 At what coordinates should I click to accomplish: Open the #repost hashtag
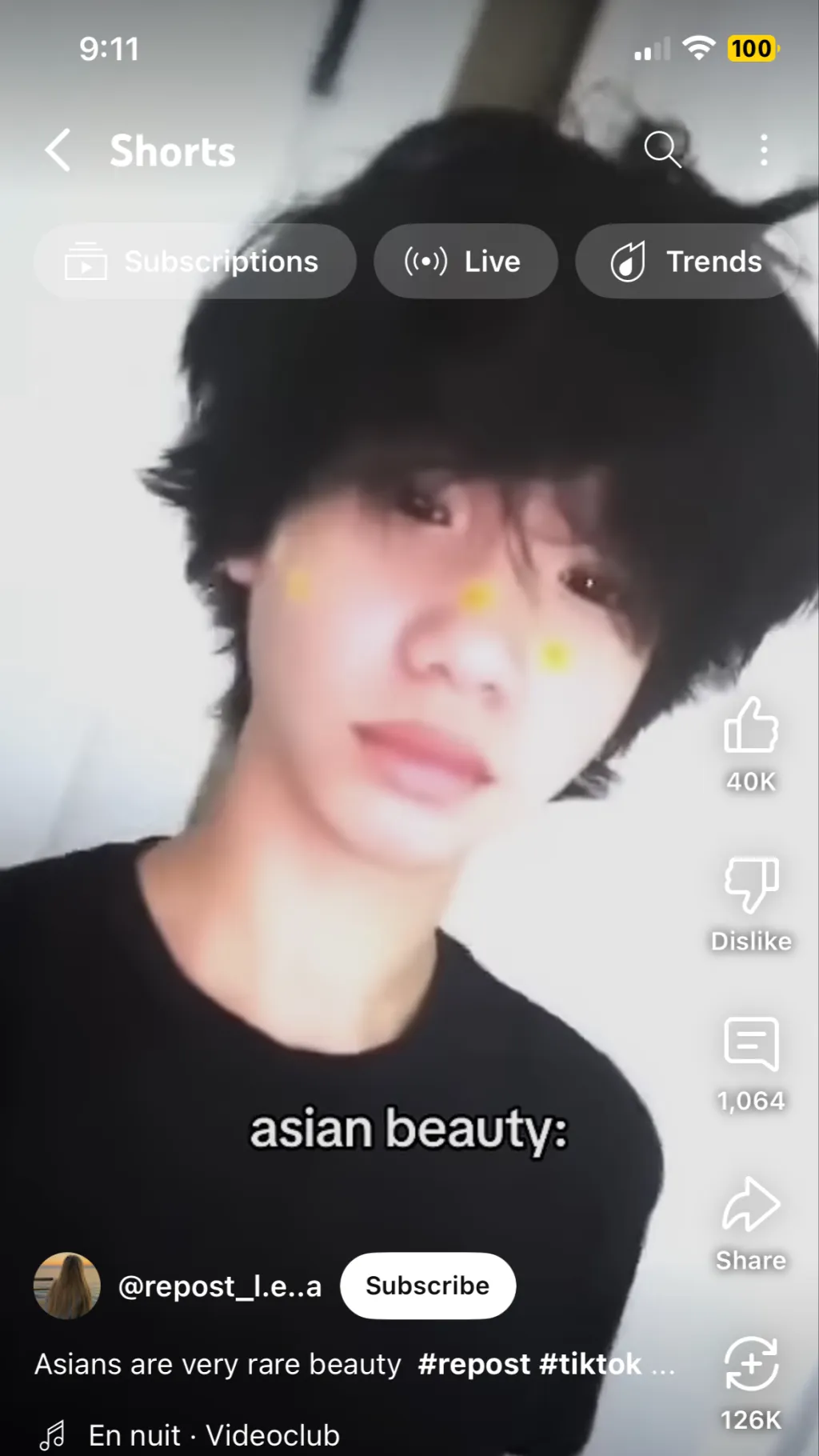pos(473,1364)
